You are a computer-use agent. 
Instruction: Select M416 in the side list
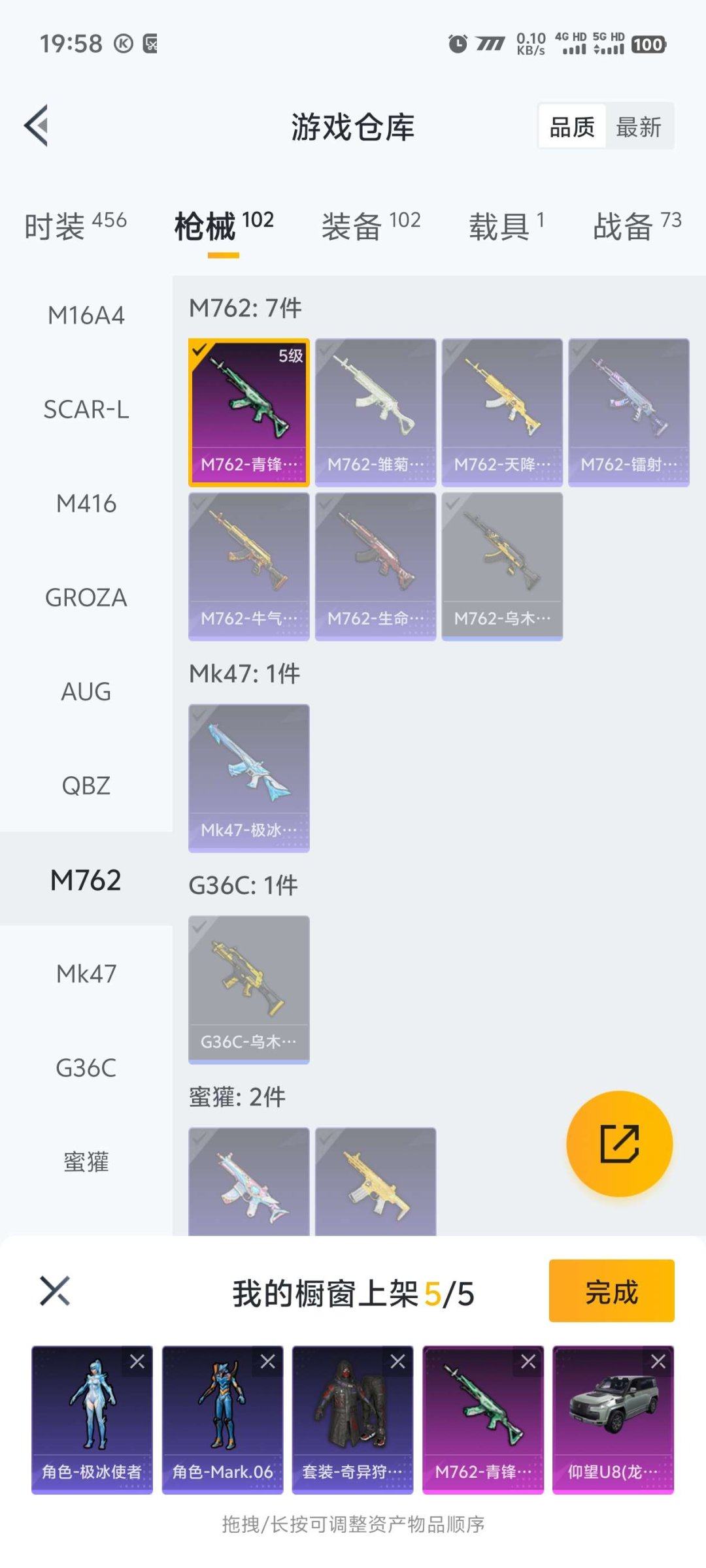86,504
